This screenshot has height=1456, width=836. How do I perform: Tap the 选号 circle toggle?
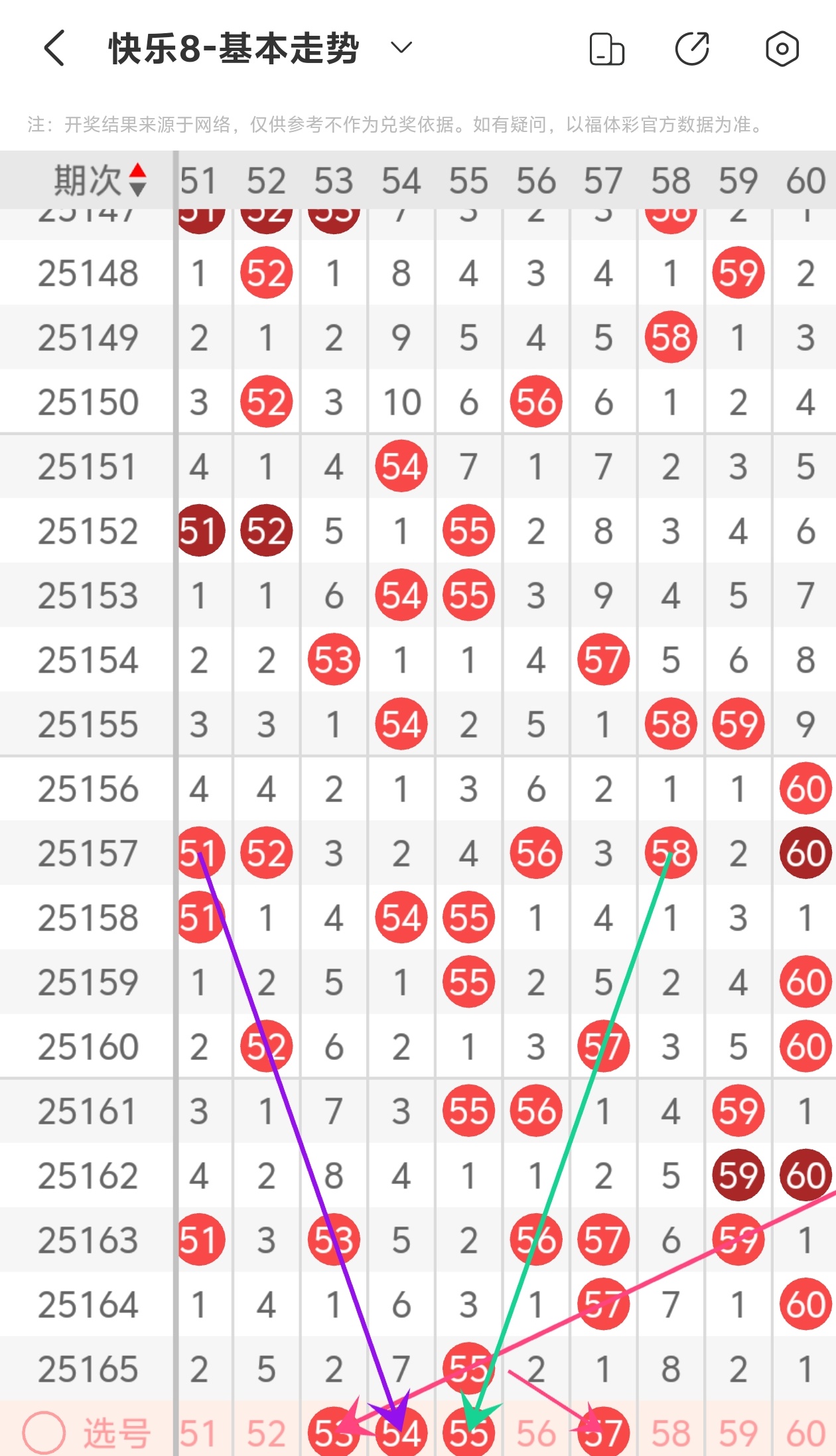[44, 1433]
